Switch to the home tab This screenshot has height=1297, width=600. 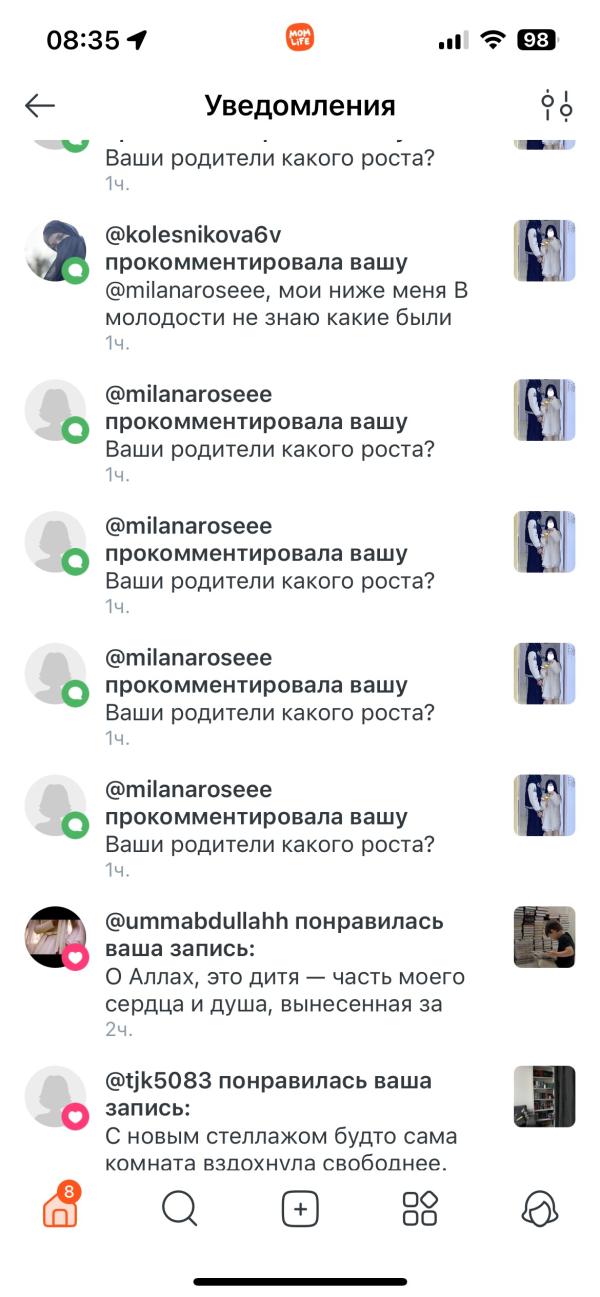(60, 1207)
